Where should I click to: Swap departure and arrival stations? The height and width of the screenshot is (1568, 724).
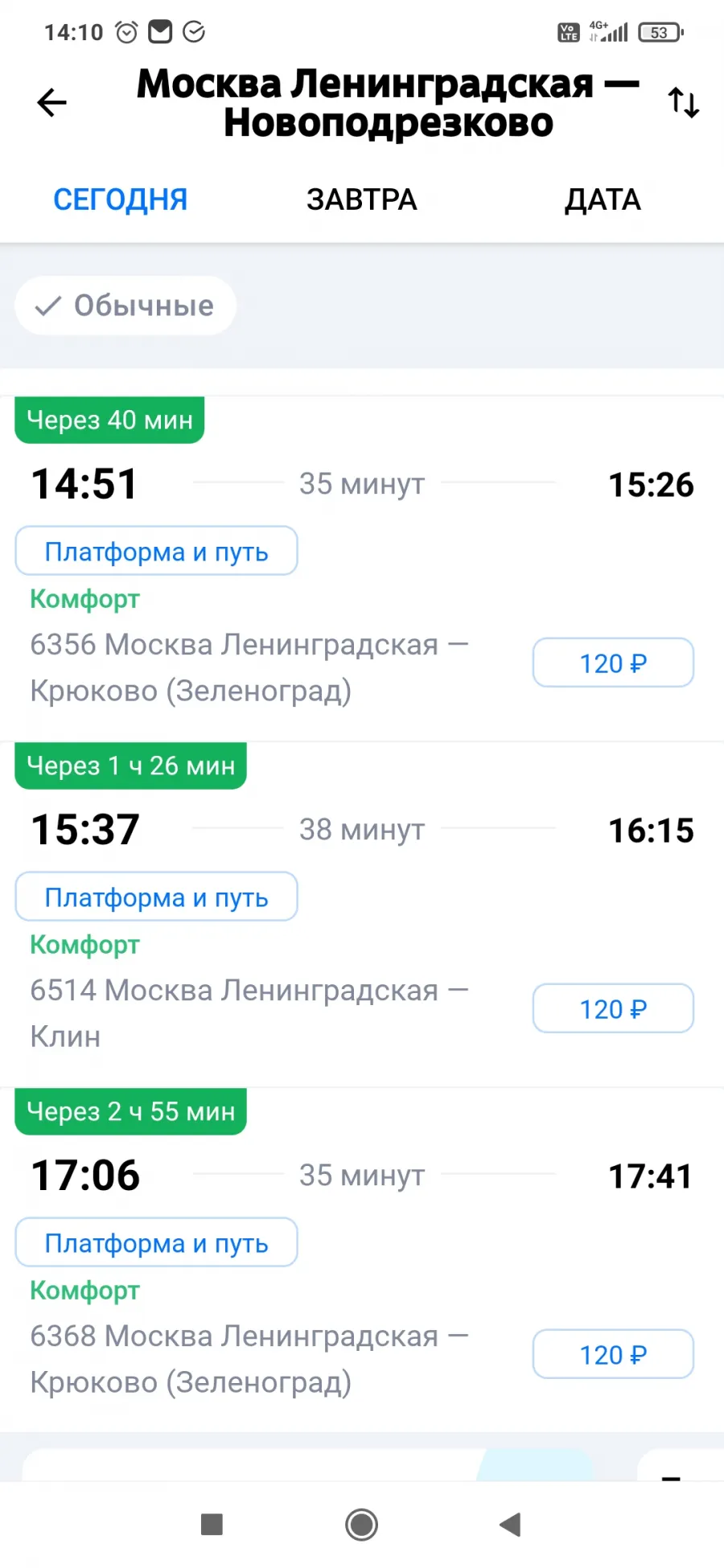click(683, 103)
